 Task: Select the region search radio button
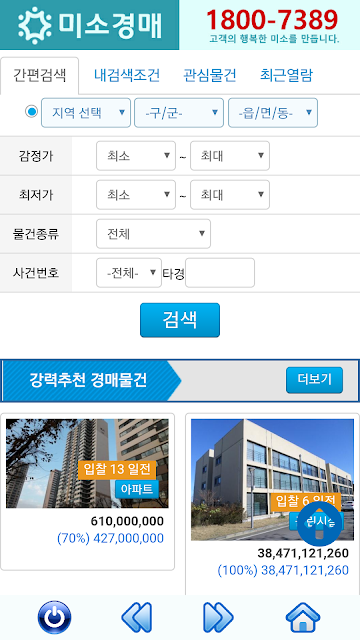(x=31, y=111)
